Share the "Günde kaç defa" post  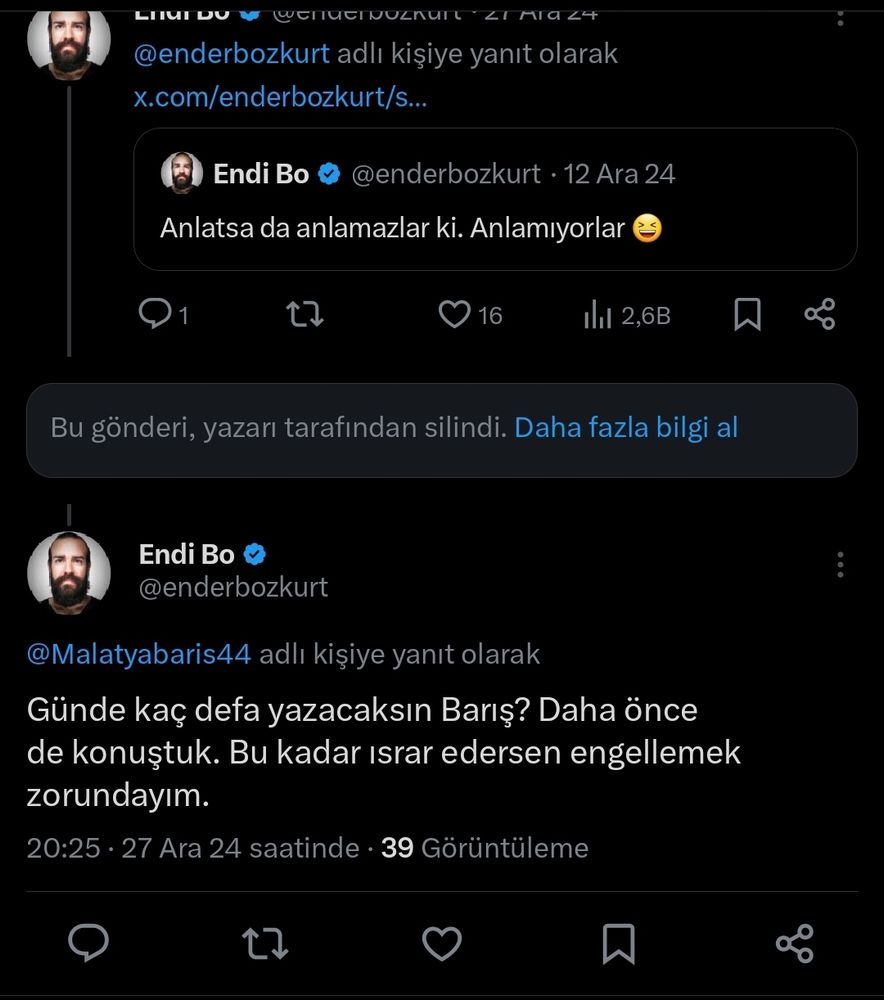click(794, 943)
